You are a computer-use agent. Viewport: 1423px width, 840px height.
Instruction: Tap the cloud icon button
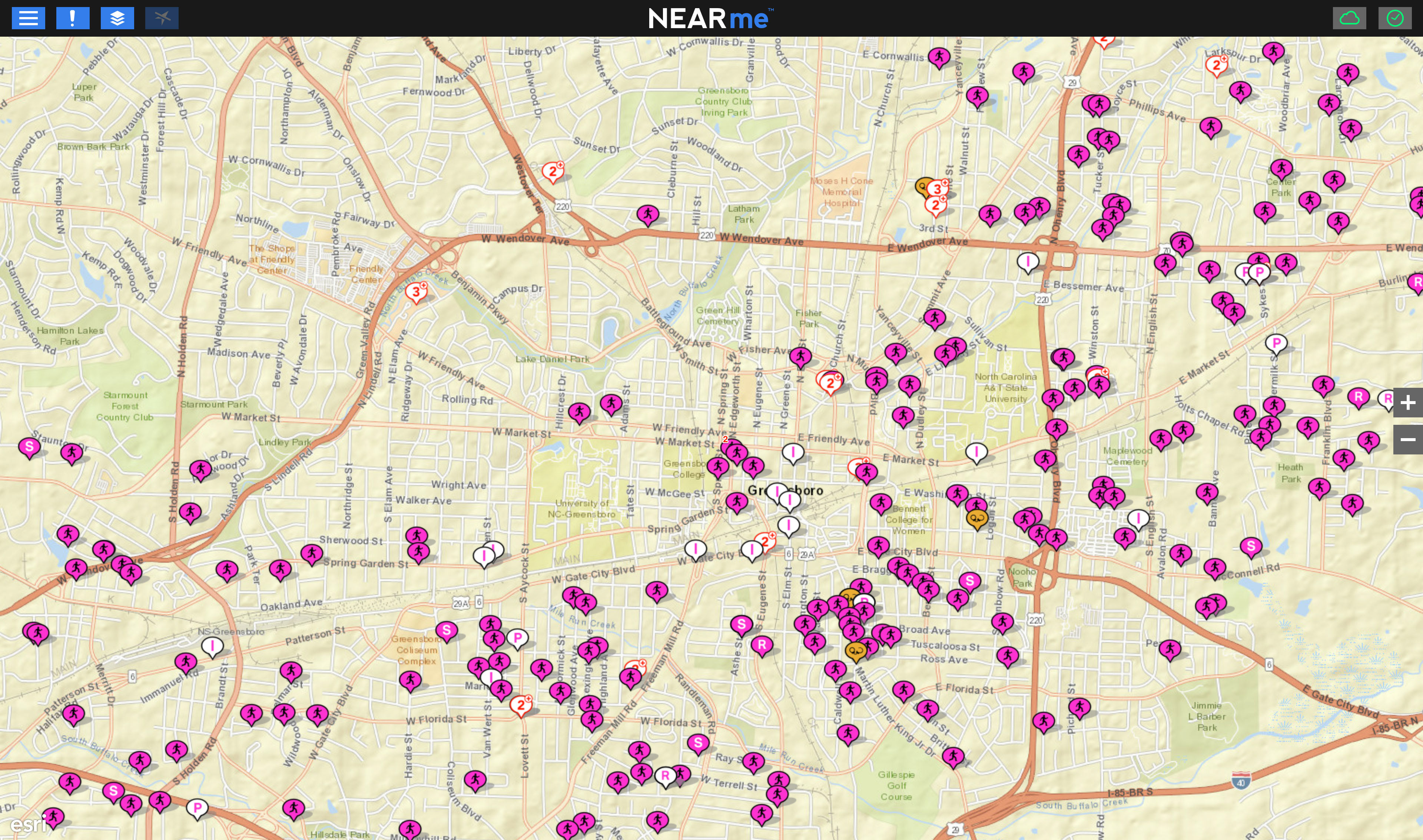tap(1349, 18)
